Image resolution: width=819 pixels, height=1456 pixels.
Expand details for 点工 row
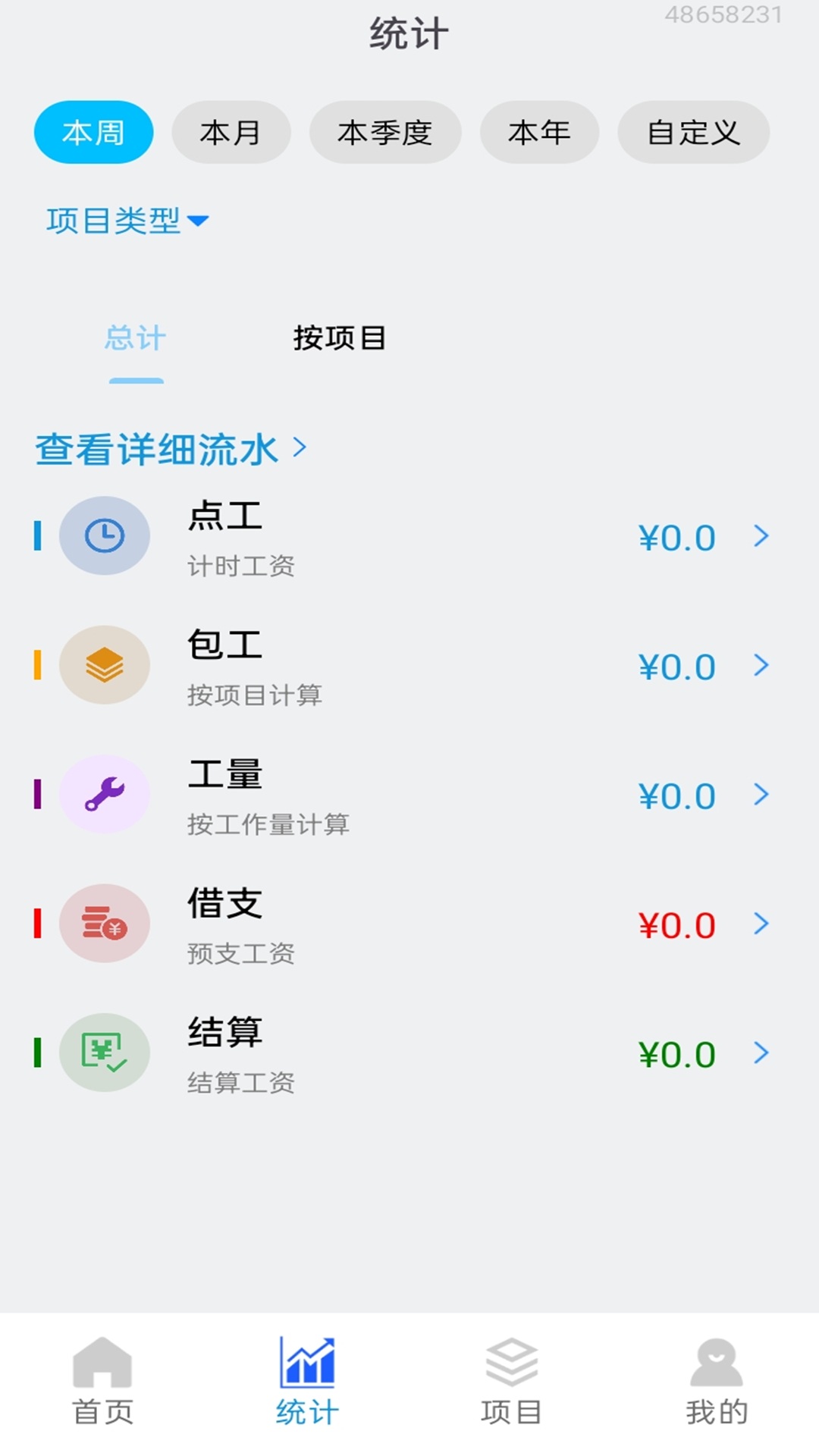pyautogui.click(x=761, y=537)
